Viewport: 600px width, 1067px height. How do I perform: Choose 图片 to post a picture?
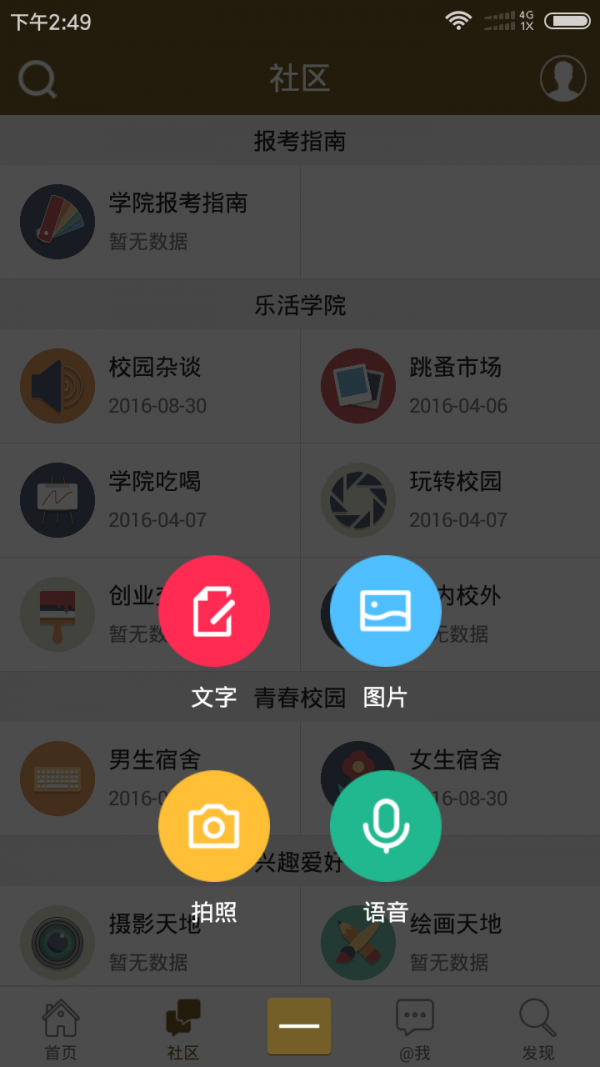(x=385, y=611)
